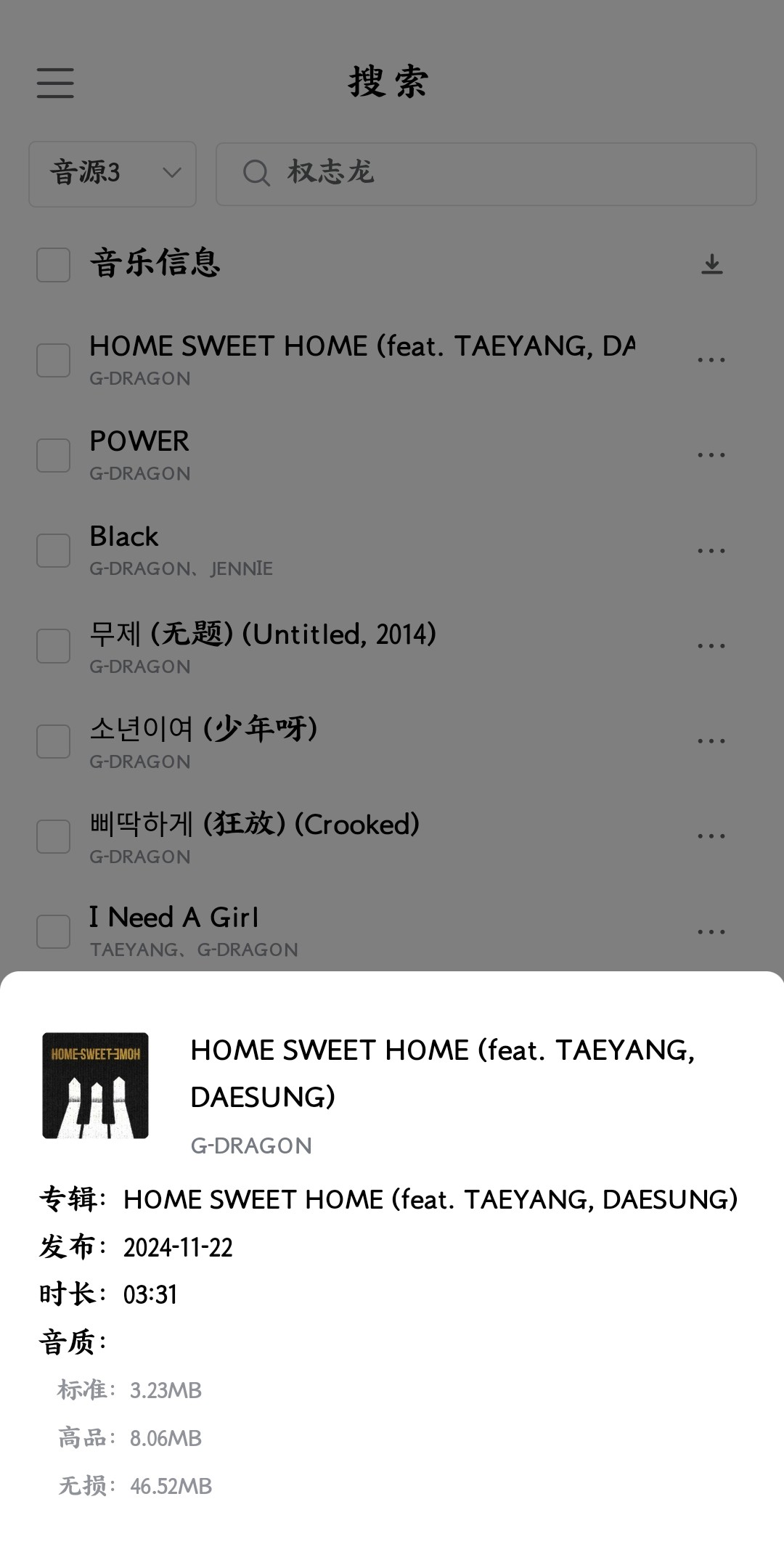This screenshot has width=784, height=1568.
Task: Select the HOME SWEET HOME song checkbox
Action: pyautogui.click(x=54, y=360)
